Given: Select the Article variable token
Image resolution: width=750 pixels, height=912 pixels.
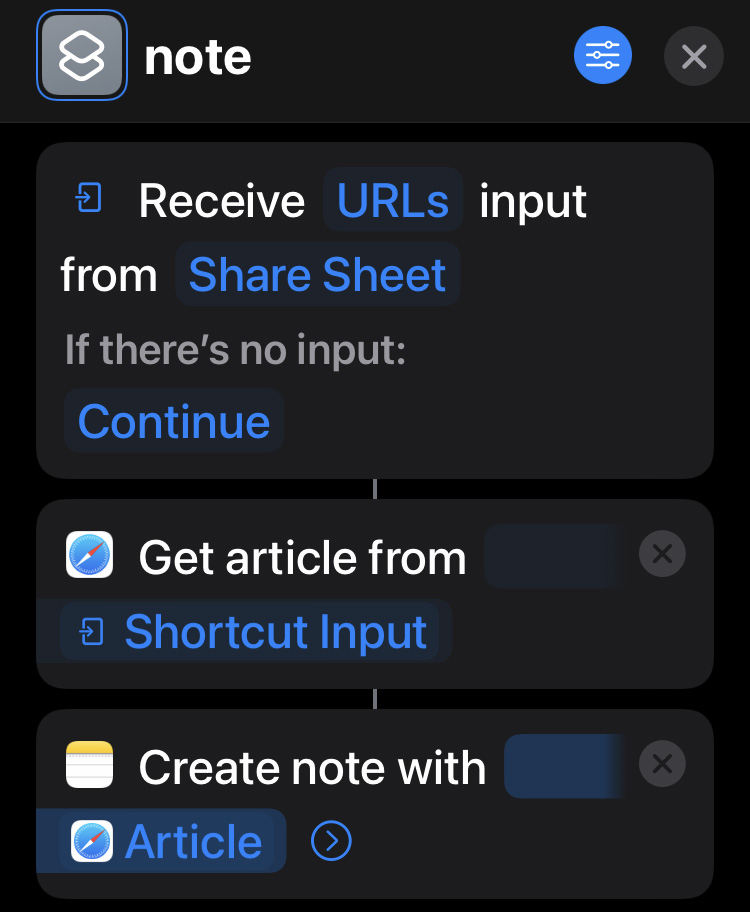Looking at the screenshot, I should (x=172, y=842).
